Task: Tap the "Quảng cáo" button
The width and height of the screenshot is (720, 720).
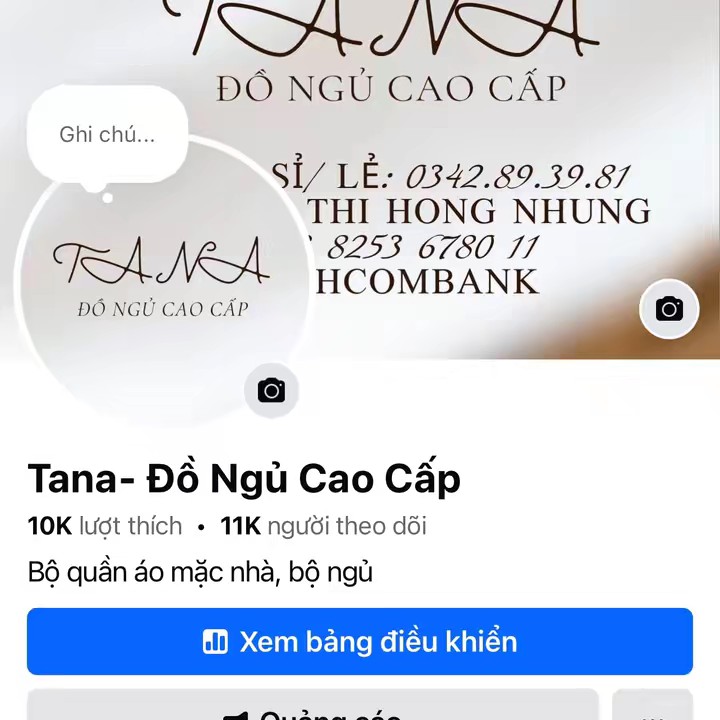Action: click(312, 708)
